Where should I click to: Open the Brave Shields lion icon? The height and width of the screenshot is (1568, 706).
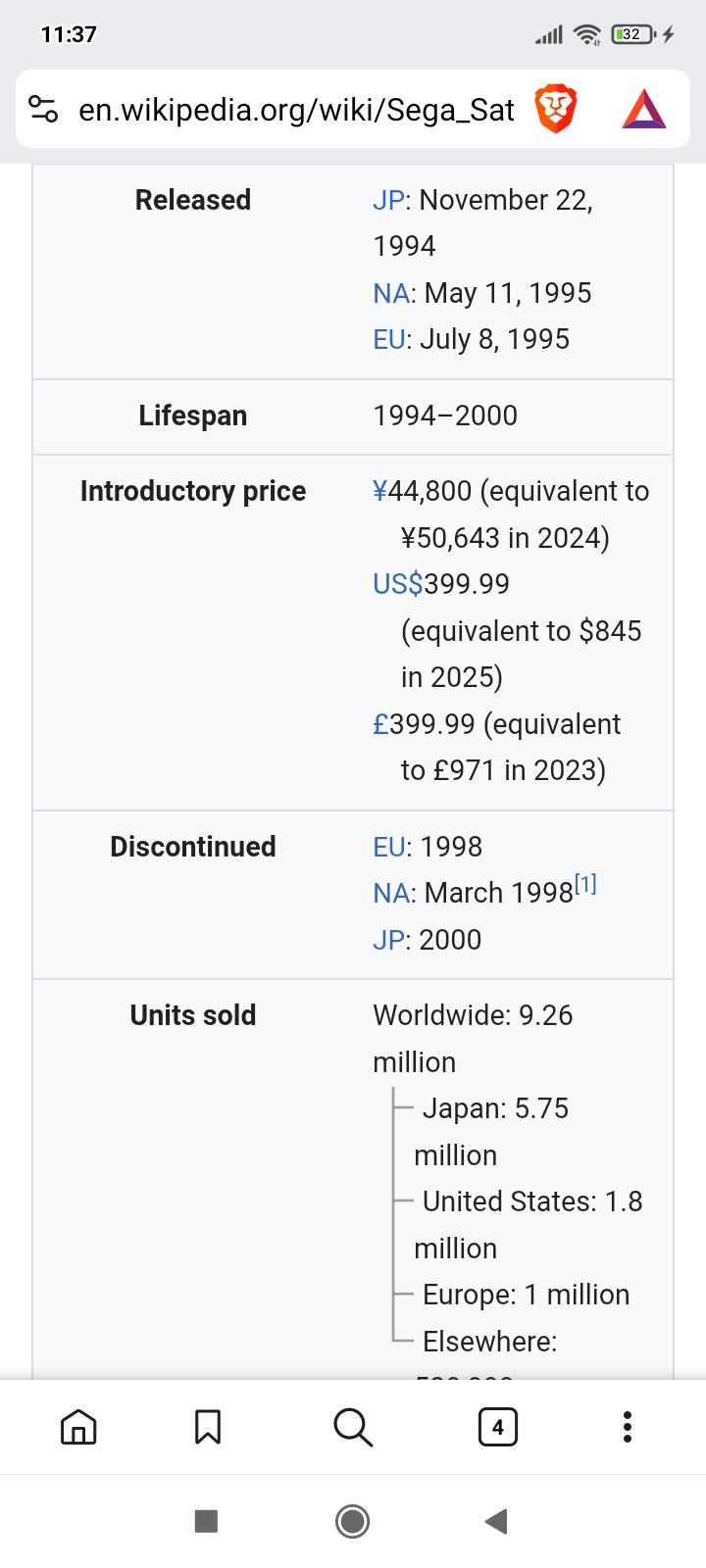click(555, 109)
